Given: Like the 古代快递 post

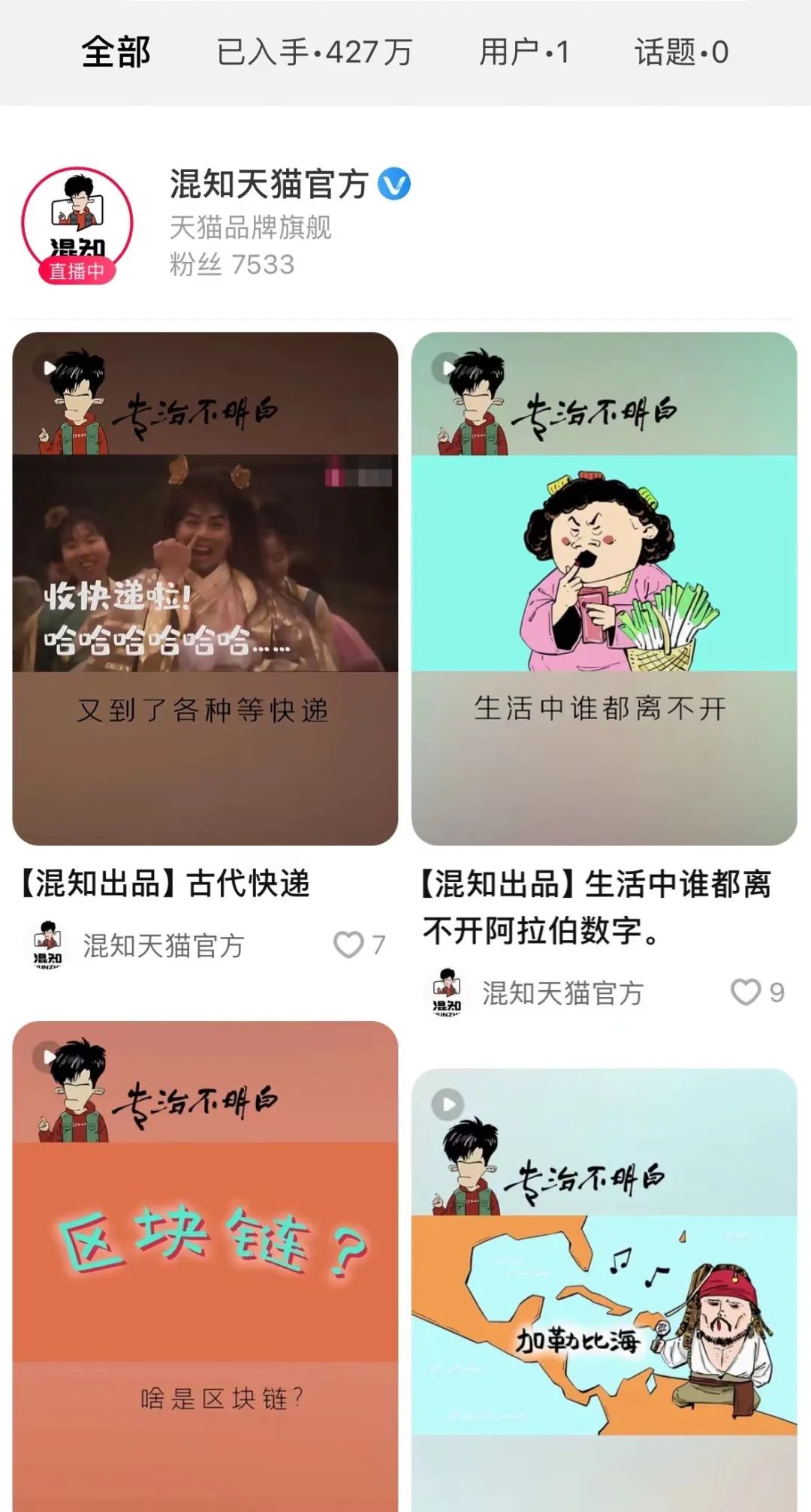Looking at the screenshot, I should click(348, 944).
